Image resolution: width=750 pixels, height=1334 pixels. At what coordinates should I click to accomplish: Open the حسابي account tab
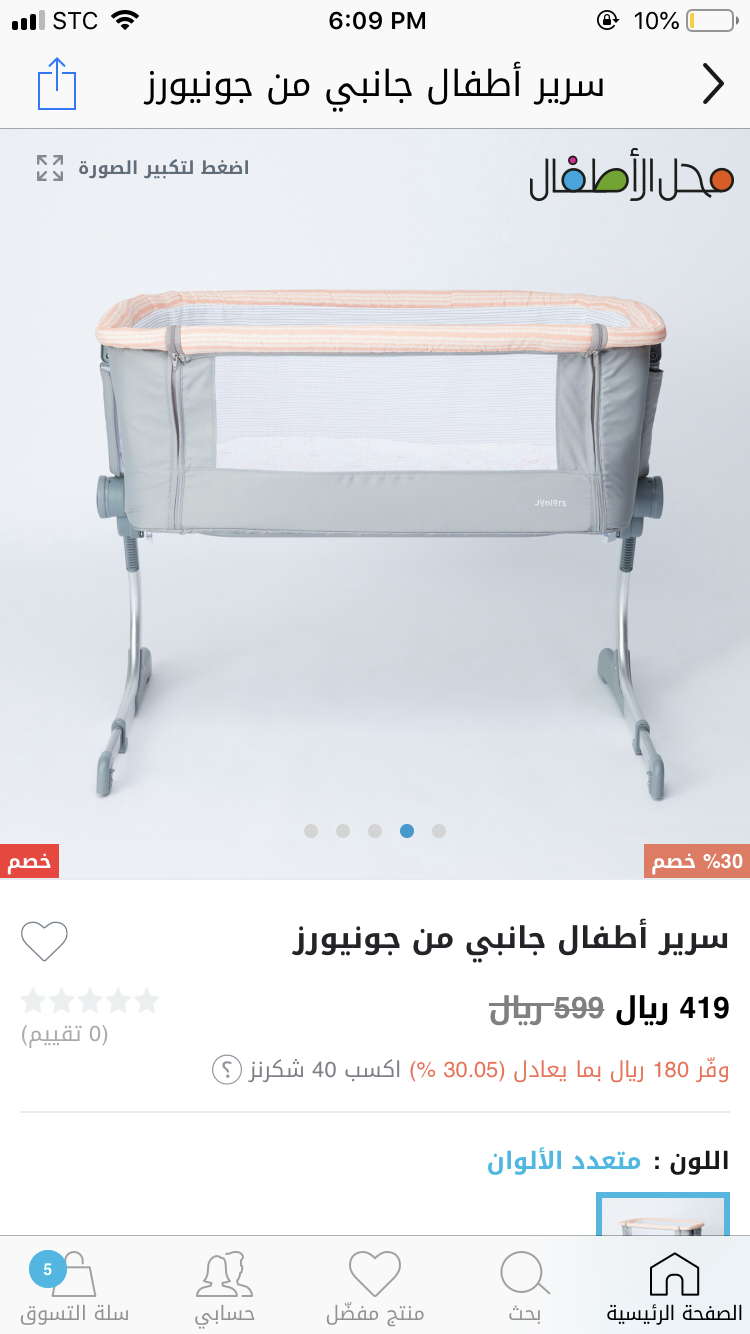point(225,1286)
